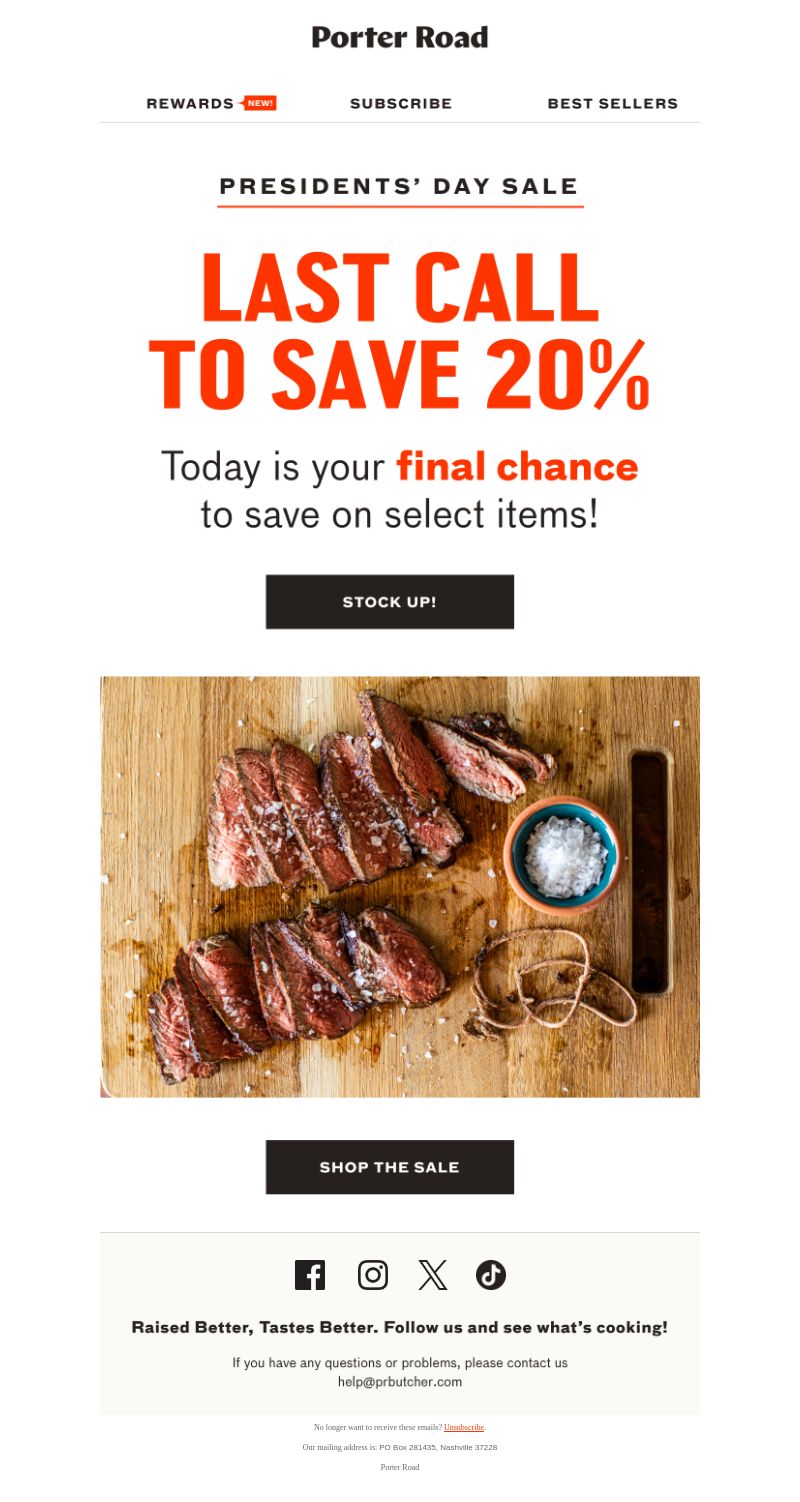This screenshot has height=1502, width=800.
Task: Visit Porter Road's Facebook page
Action: (x=310, y=1275)
